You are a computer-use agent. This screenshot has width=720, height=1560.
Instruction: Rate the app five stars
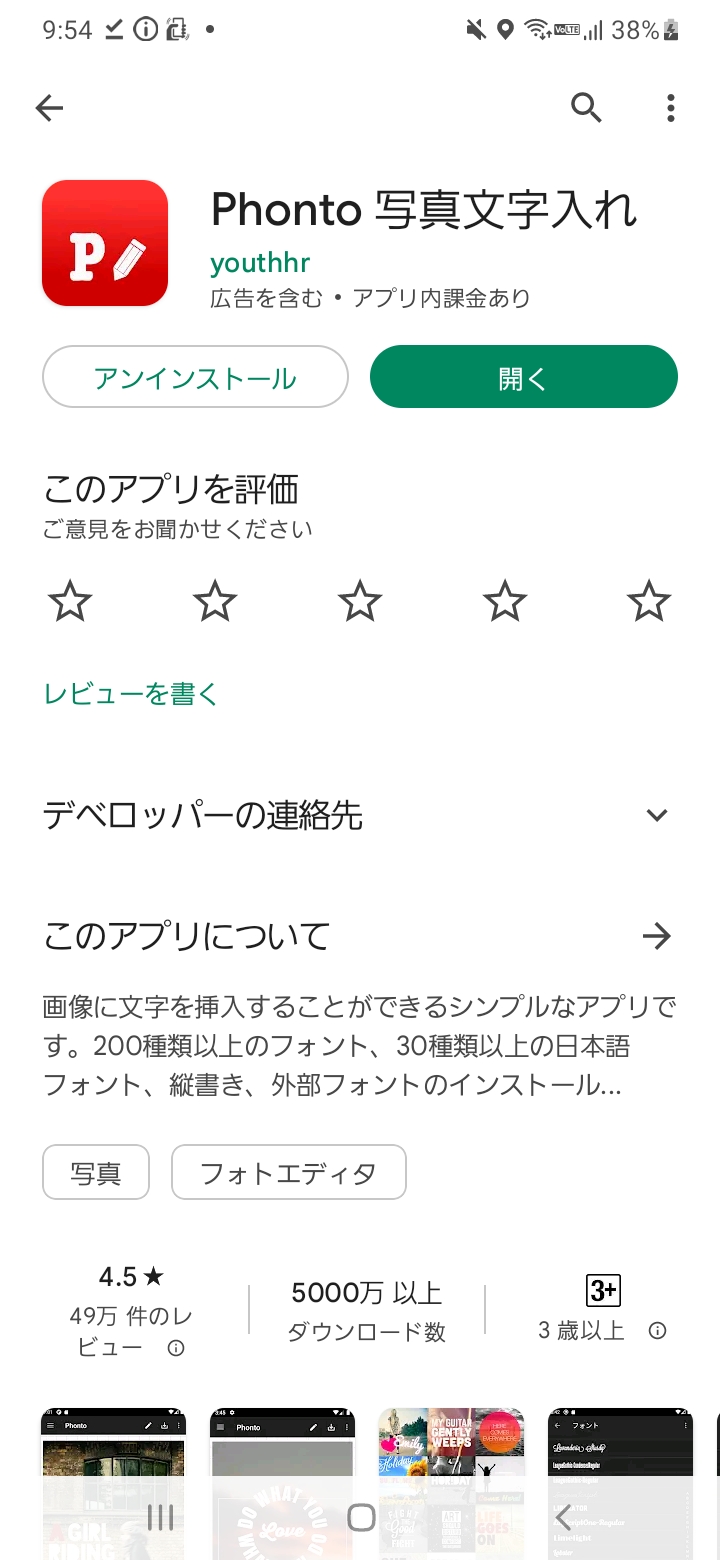pyautogui.click(x=648, y=602)
